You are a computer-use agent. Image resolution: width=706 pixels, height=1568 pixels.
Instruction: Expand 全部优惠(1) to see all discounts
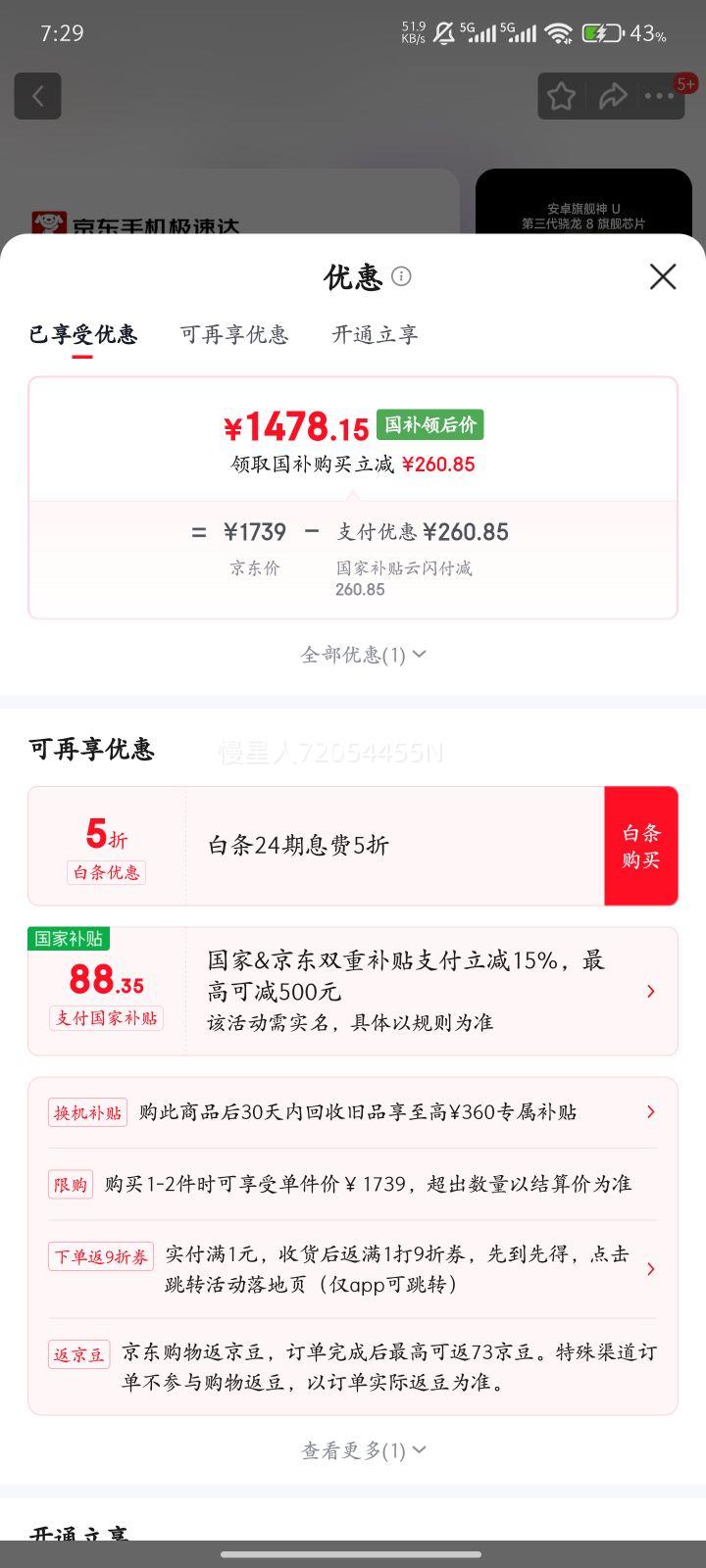click(x=364, y=654)
